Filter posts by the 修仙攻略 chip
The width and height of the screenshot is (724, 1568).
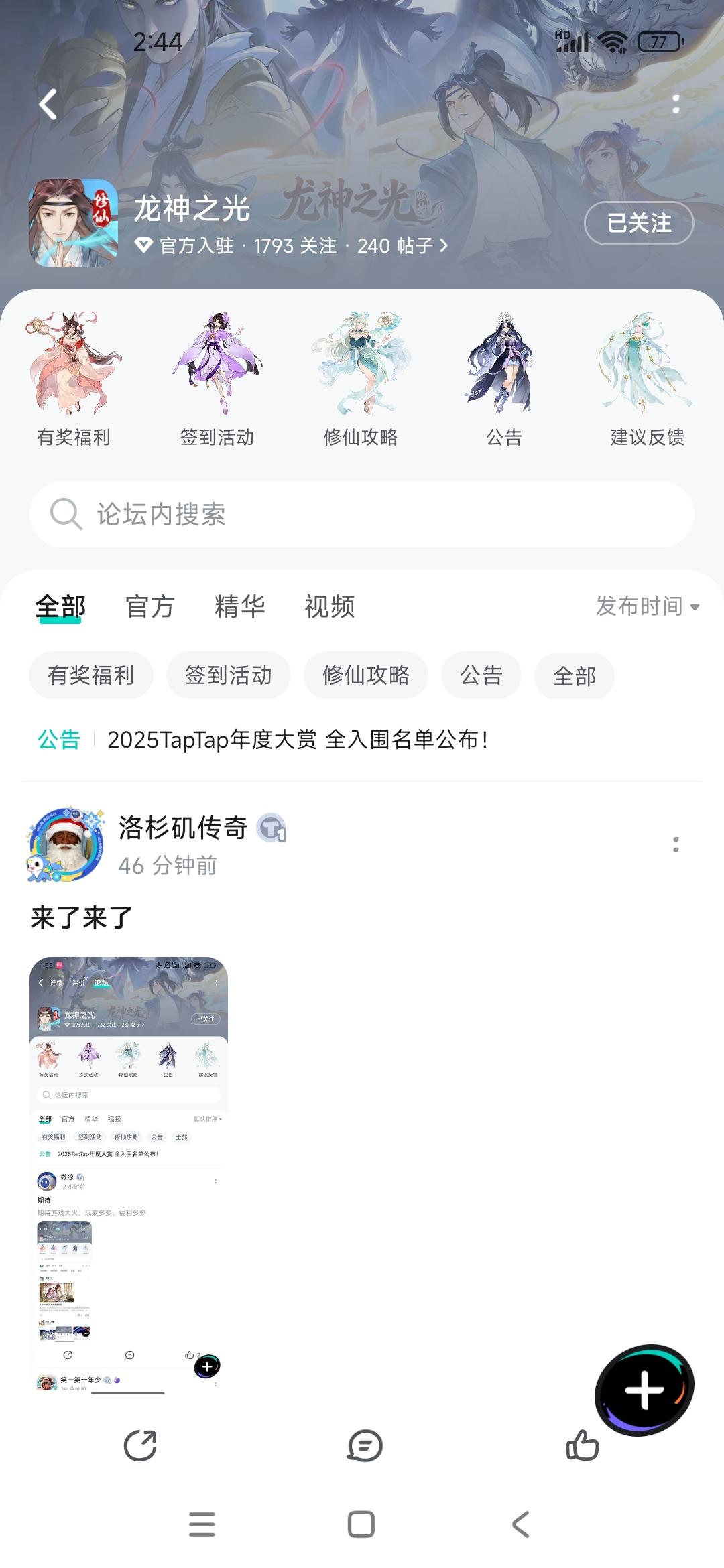tap(365, 675)
